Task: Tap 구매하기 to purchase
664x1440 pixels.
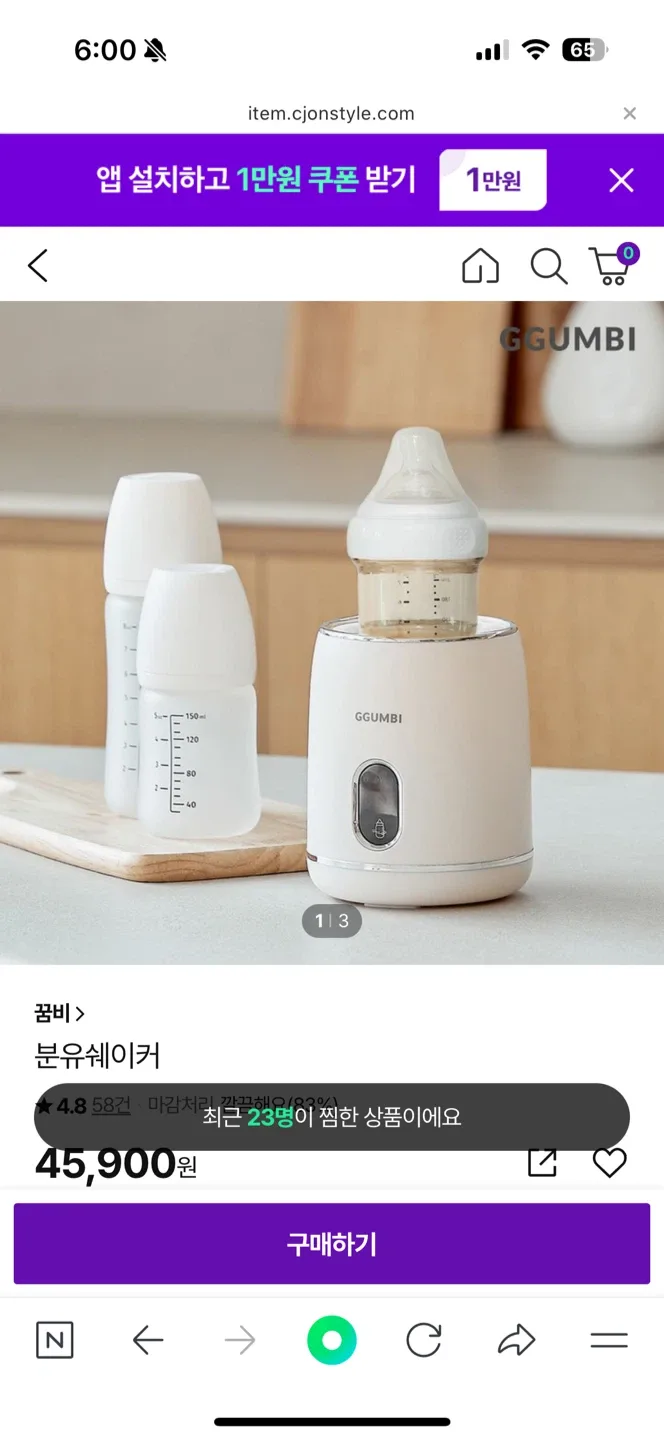Action: point(332,1244)
